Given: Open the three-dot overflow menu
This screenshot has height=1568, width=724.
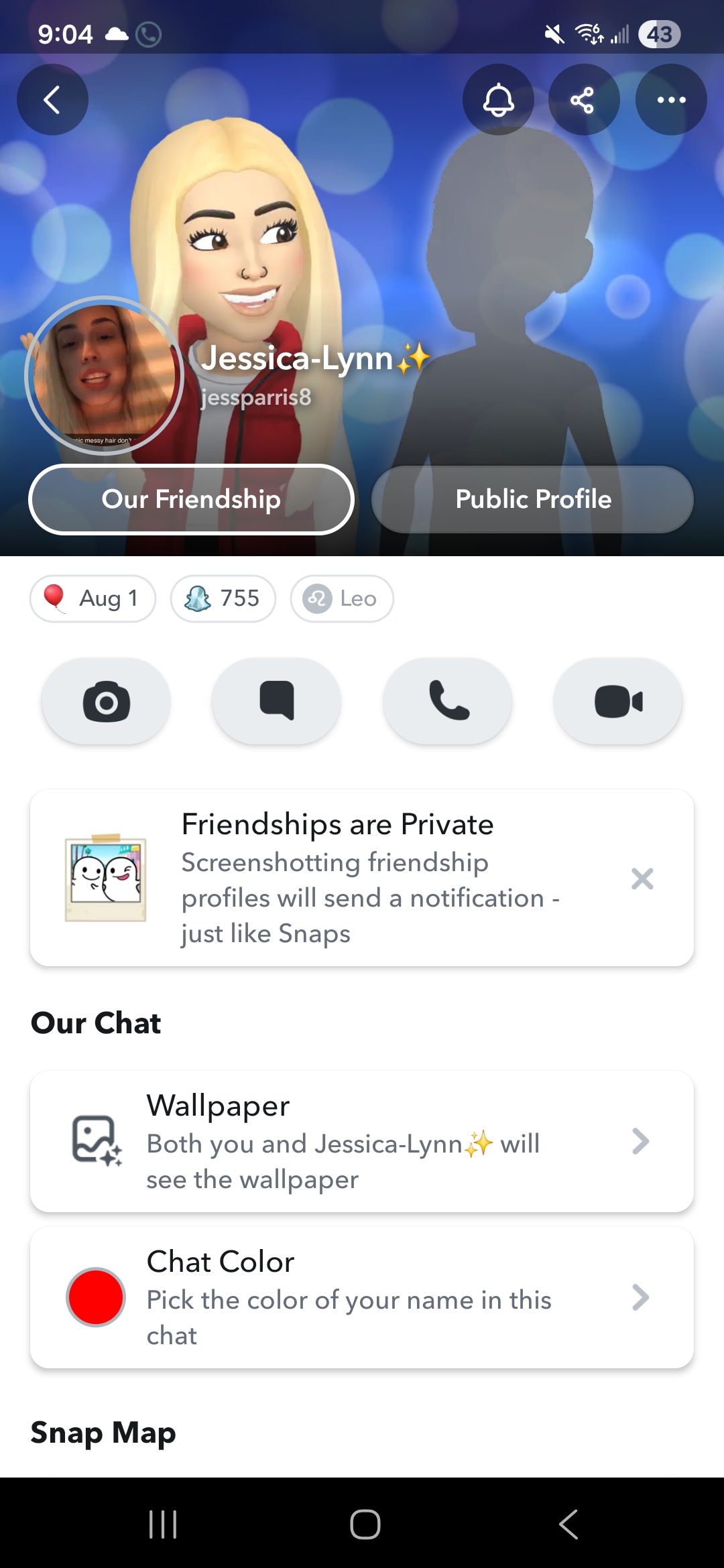Looking at the screenshot, I should click(x=671, y=100).
